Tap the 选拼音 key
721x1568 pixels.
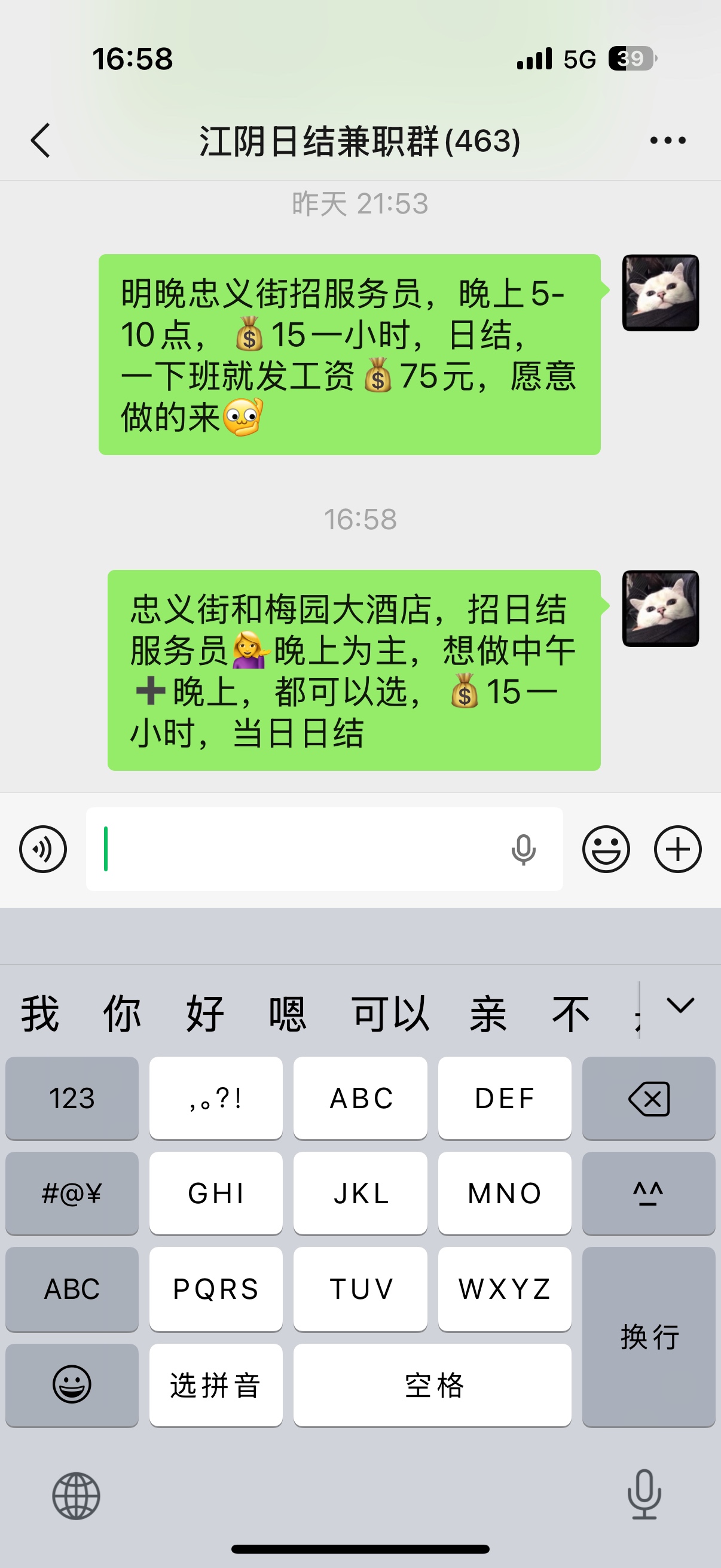click(216, 1385)
